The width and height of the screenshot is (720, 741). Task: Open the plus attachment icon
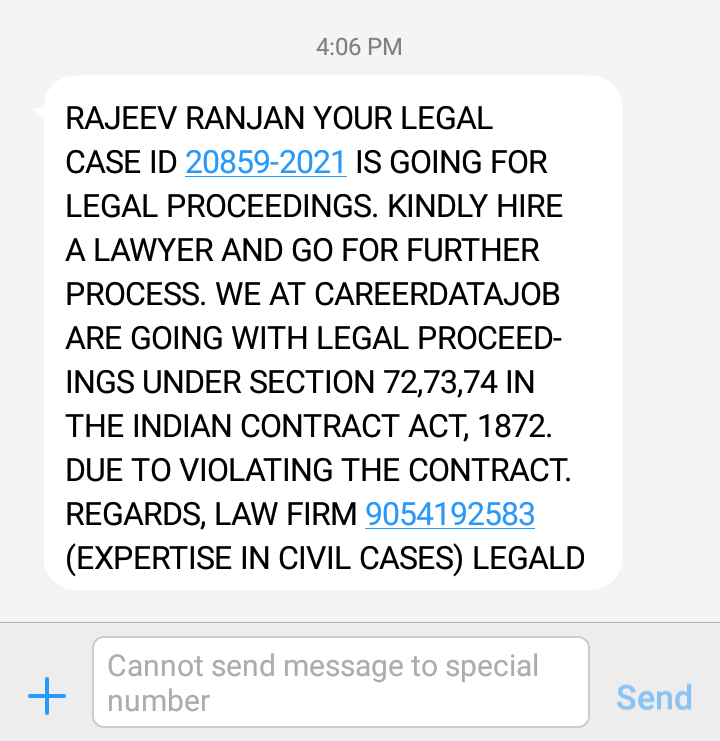tap(47, 695)
